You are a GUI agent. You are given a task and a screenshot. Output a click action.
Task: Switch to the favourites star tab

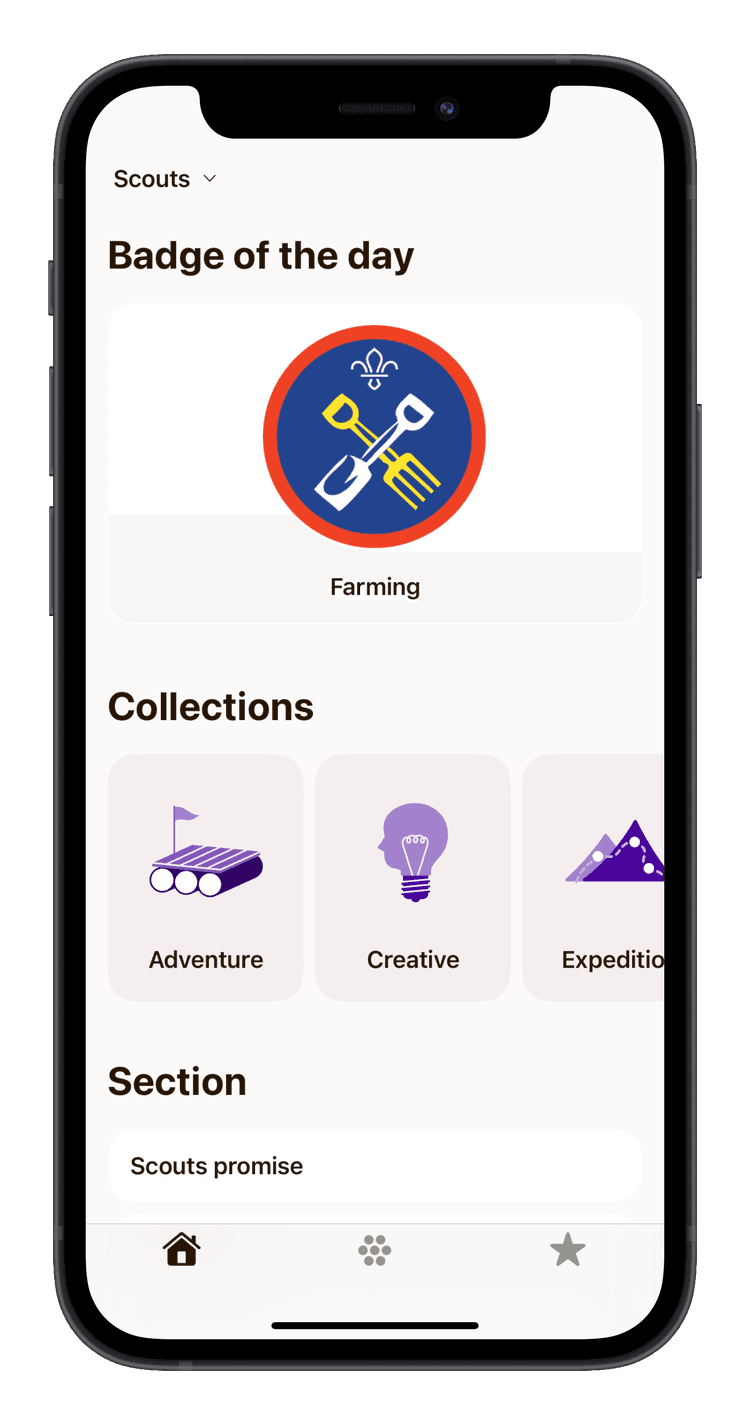pyautogui.click(x=567, y=1250)
